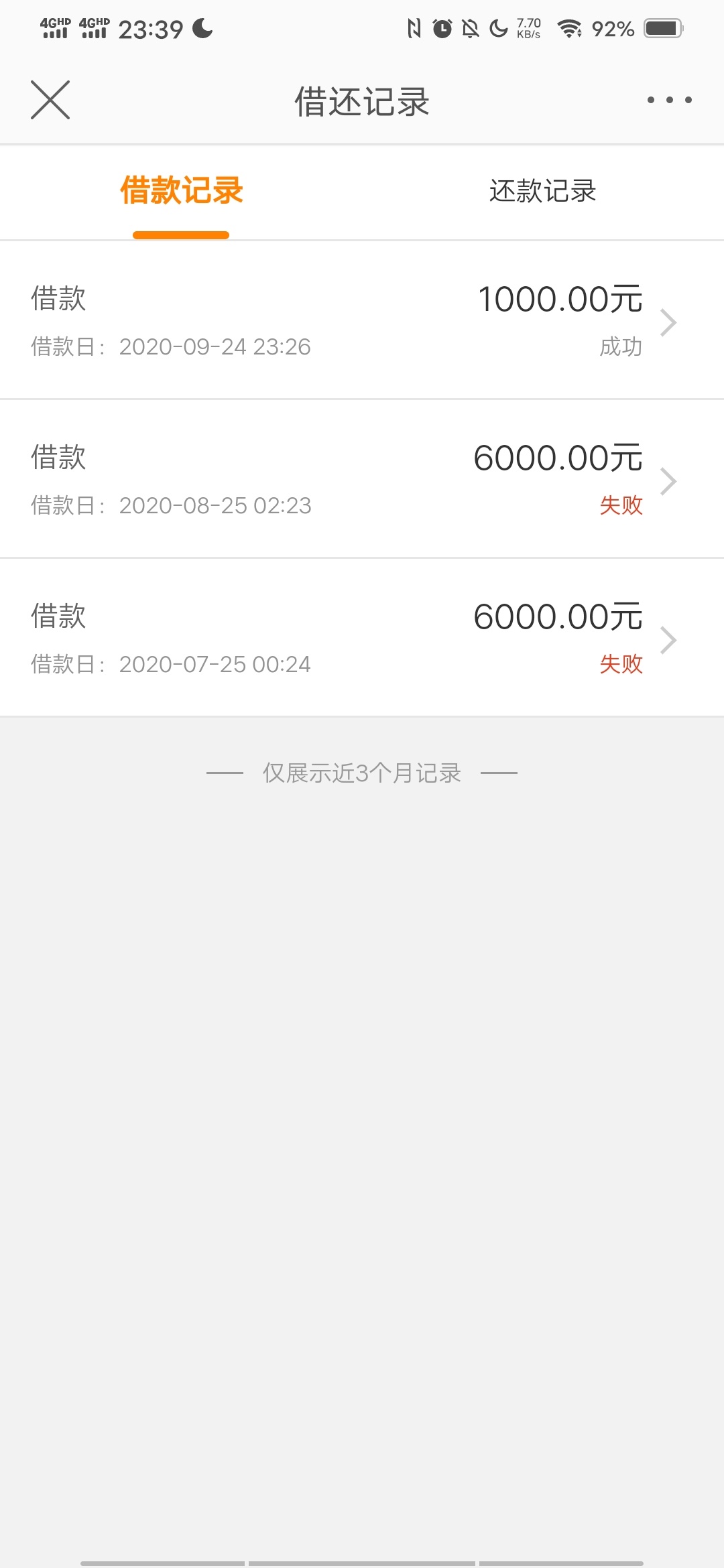The height and width of the screenshot is (1568, 724).
Task: Close the 借还记录 page
Action: pos(50,100)
